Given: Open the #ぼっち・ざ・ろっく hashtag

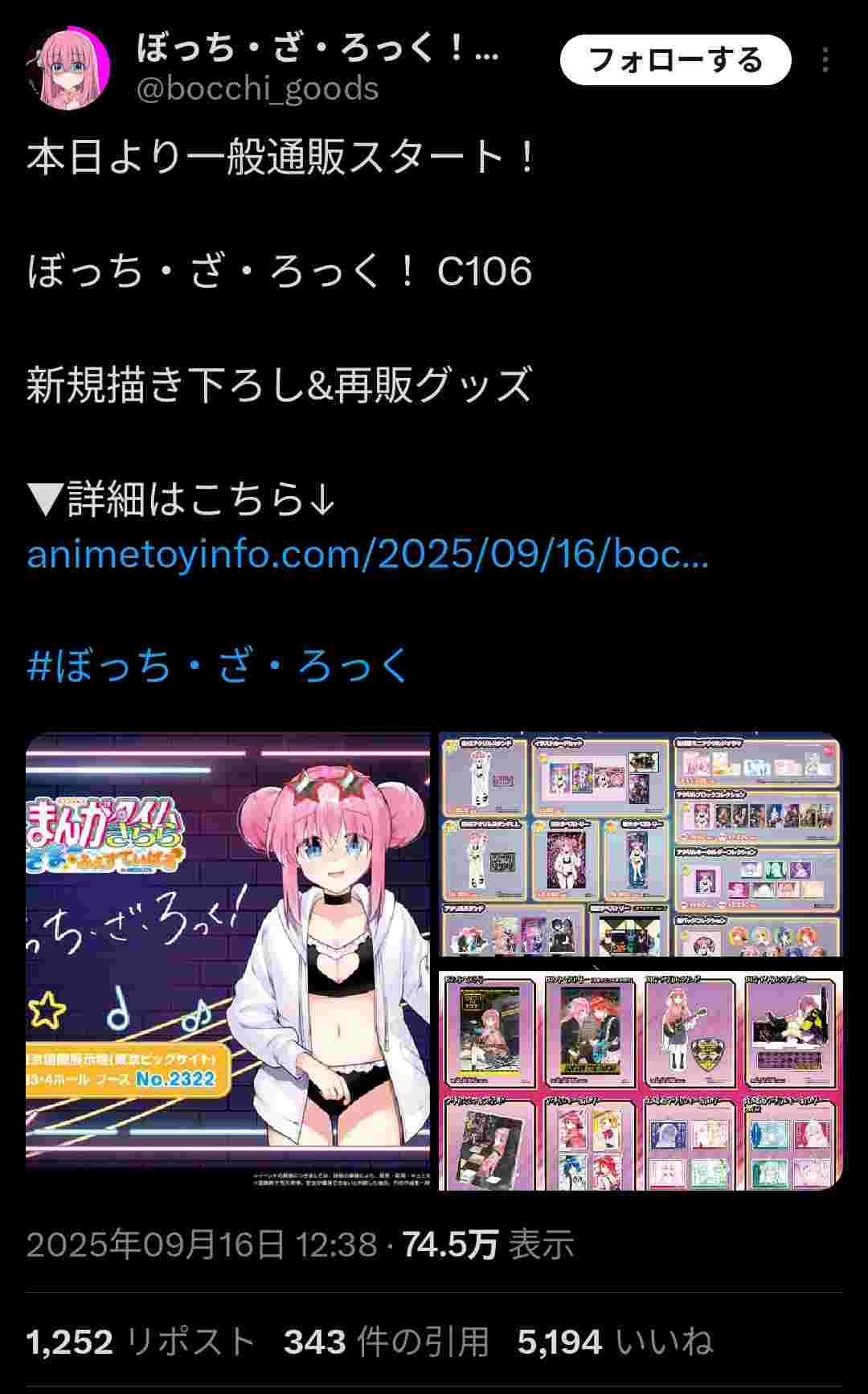Looking at the screenshot, I should point(219,666).
